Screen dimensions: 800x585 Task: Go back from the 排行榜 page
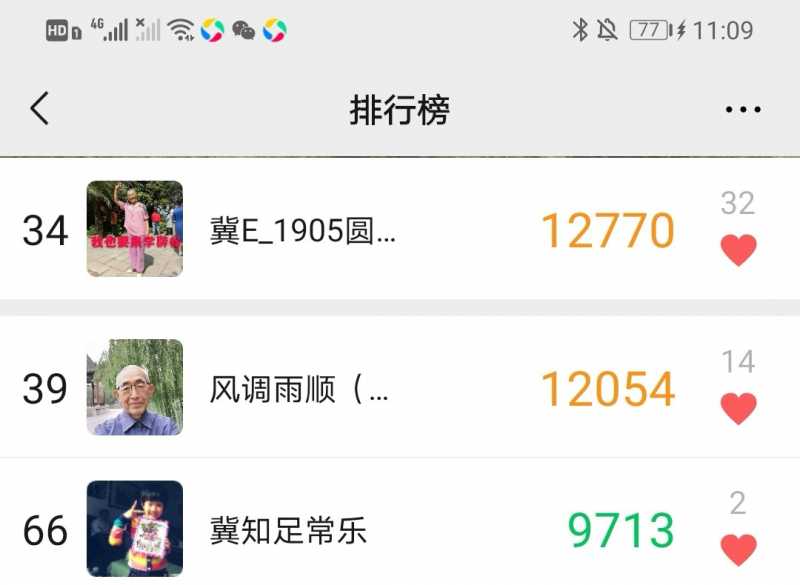click(39, 108)
